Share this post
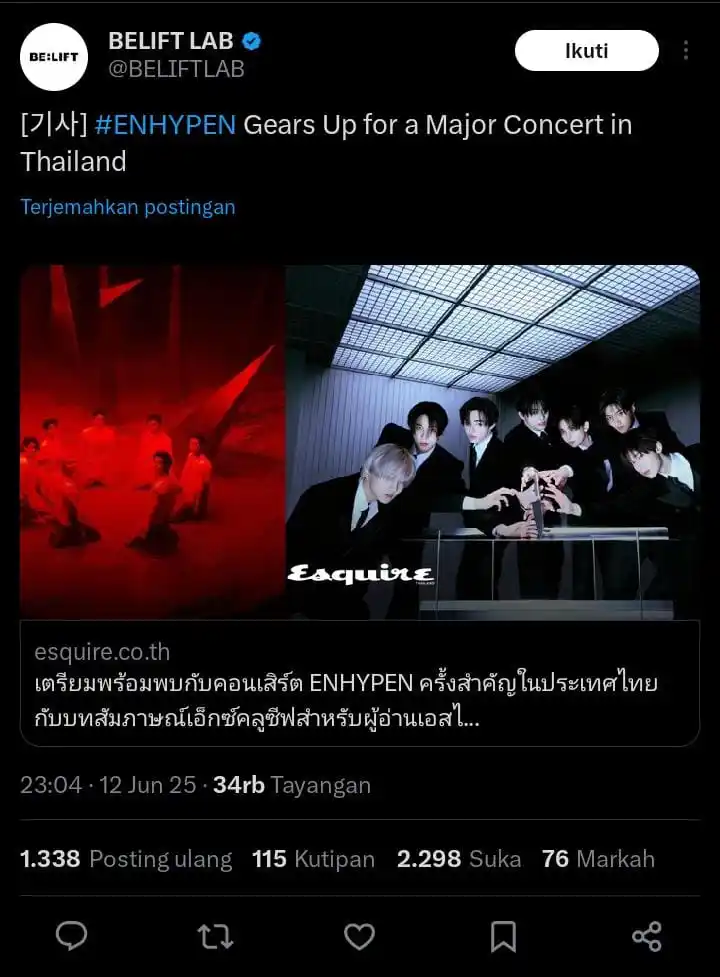This screenshot has height=977, width=720. 647,936
